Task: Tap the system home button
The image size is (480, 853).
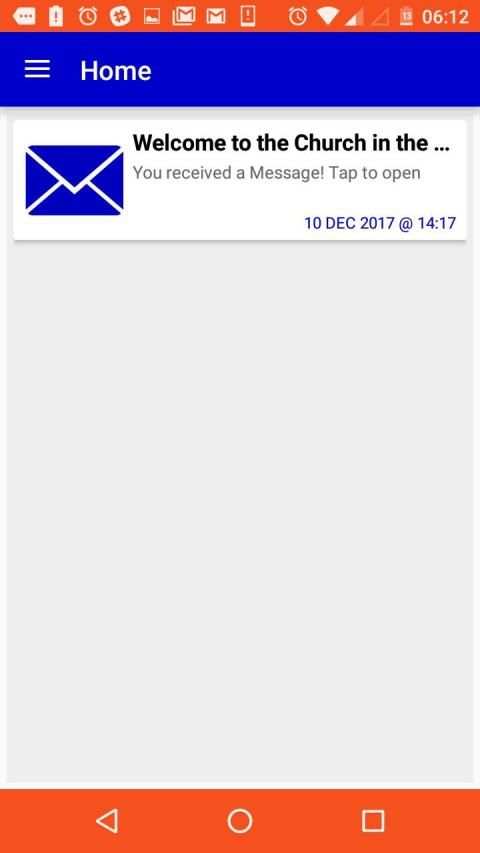Action: point(240,821)
